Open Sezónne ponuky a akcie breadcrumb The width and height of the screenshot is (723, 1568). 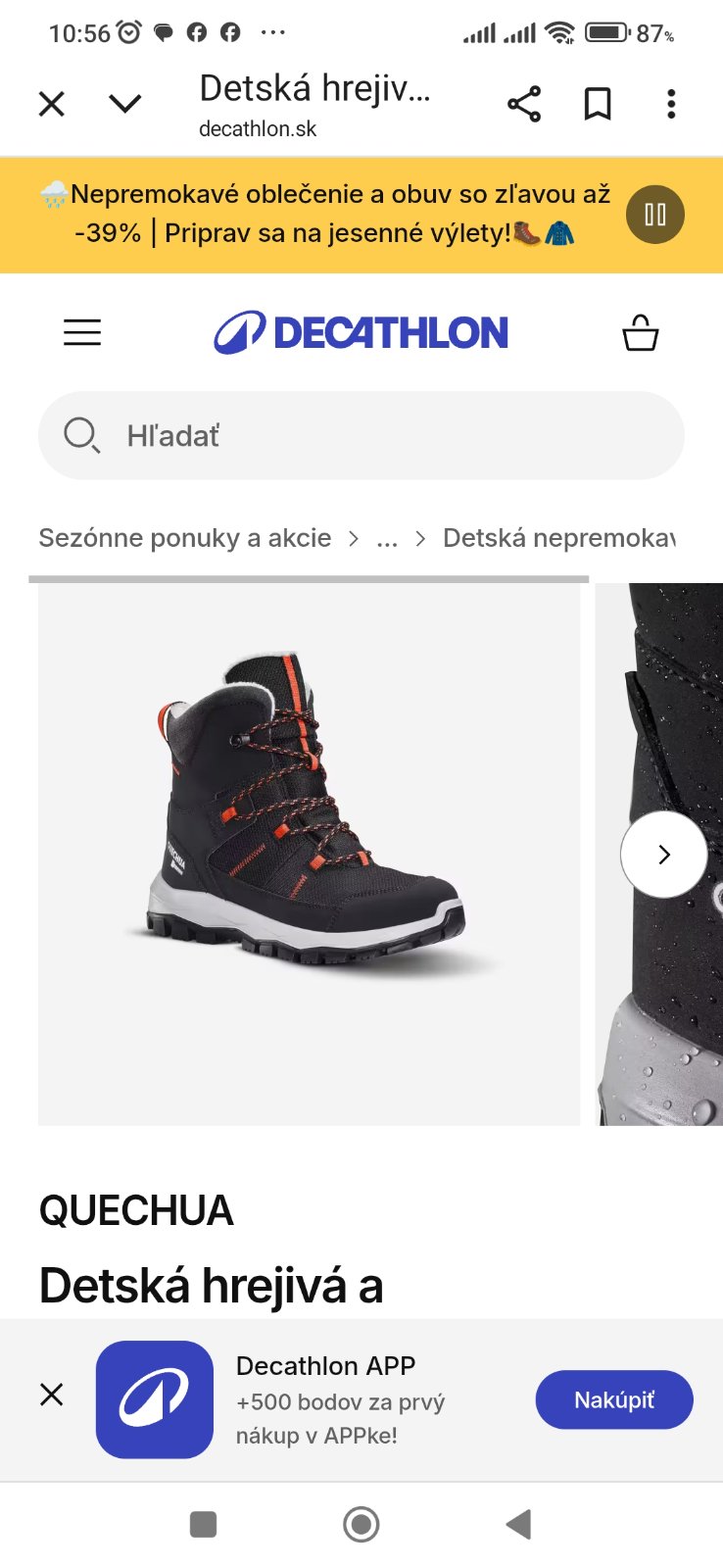coord(184,538)
